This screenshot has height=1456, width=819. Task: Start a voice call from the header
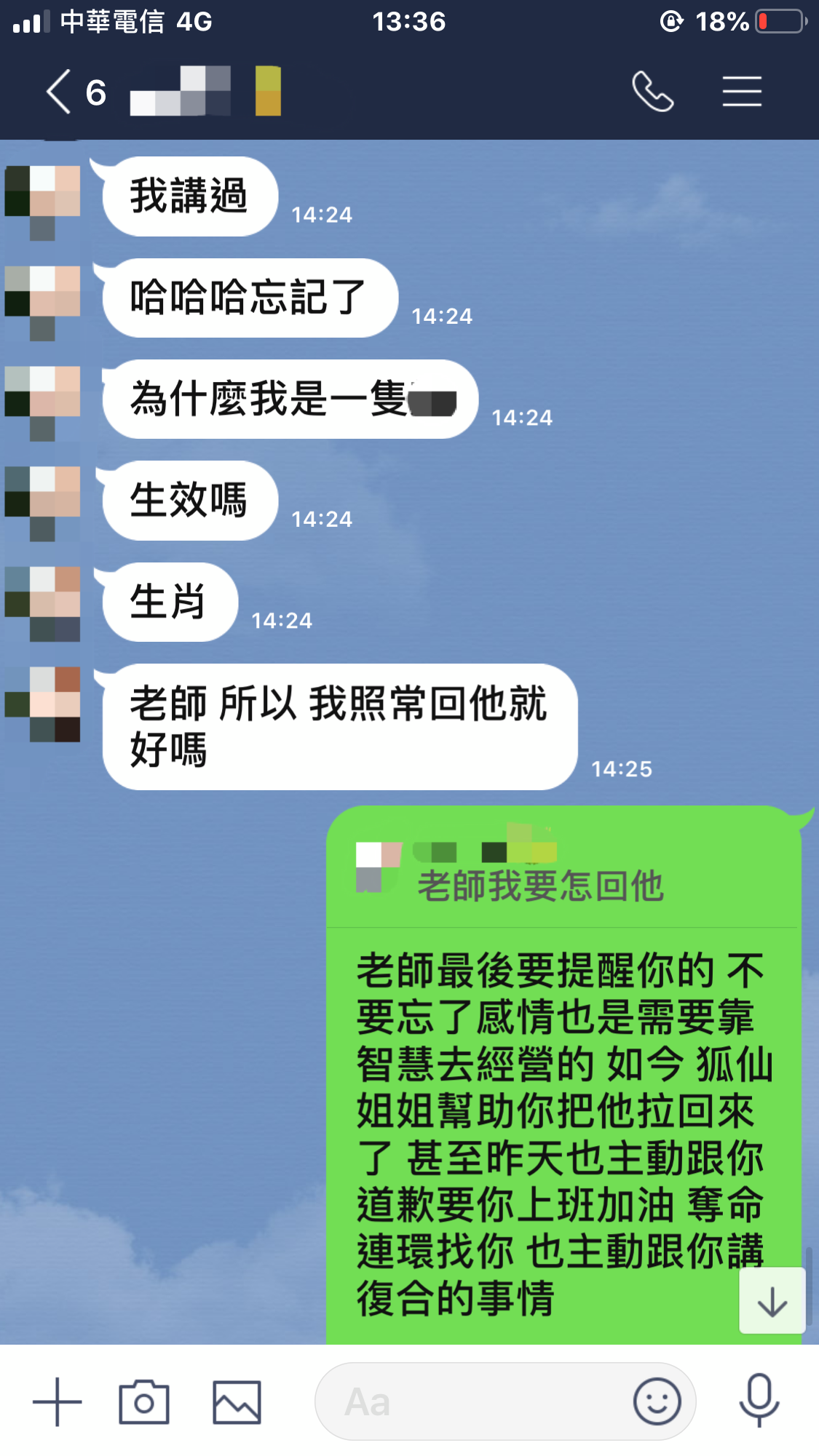(652, 92)
